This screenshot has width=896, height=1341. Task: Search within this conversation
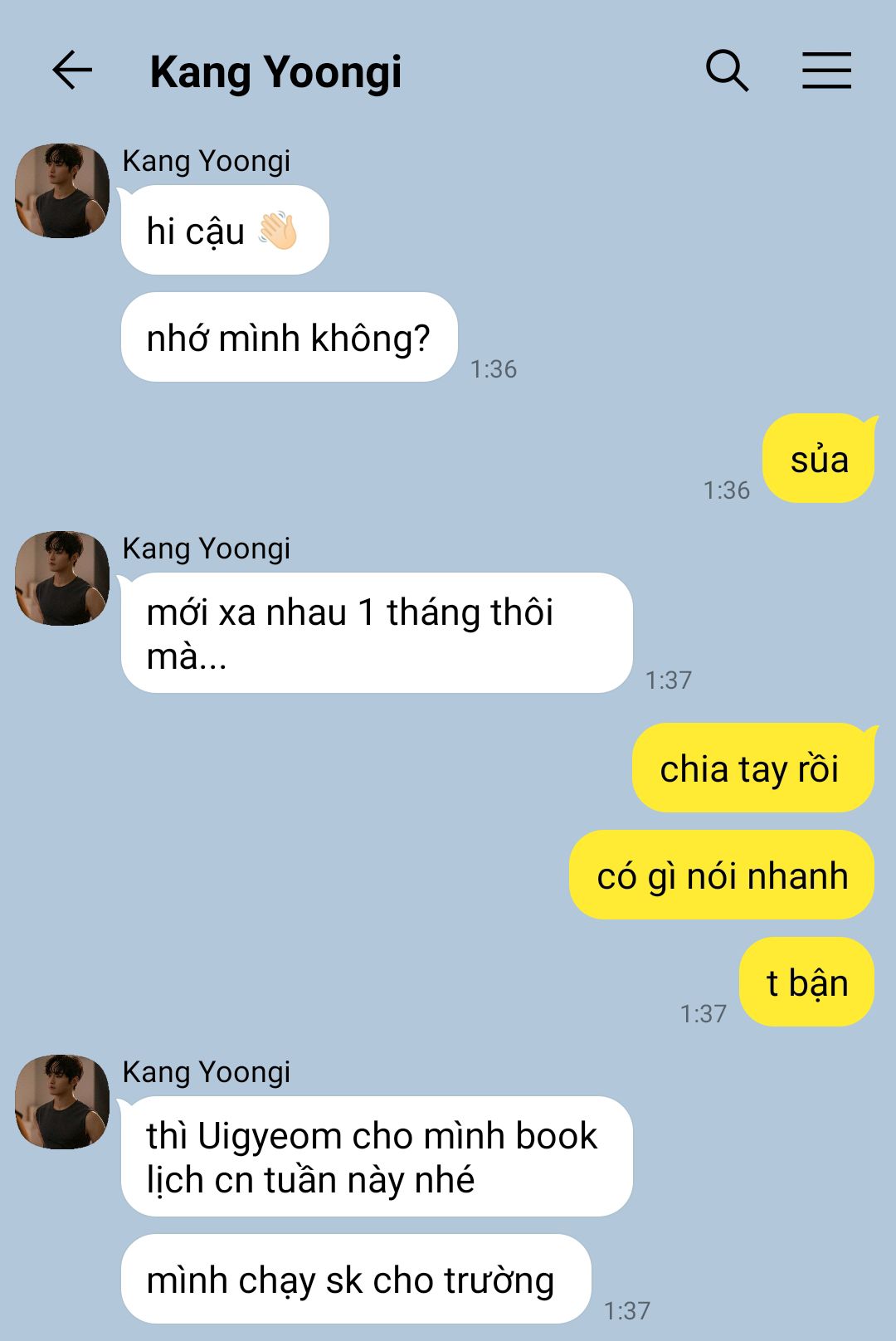pos(727,70)
